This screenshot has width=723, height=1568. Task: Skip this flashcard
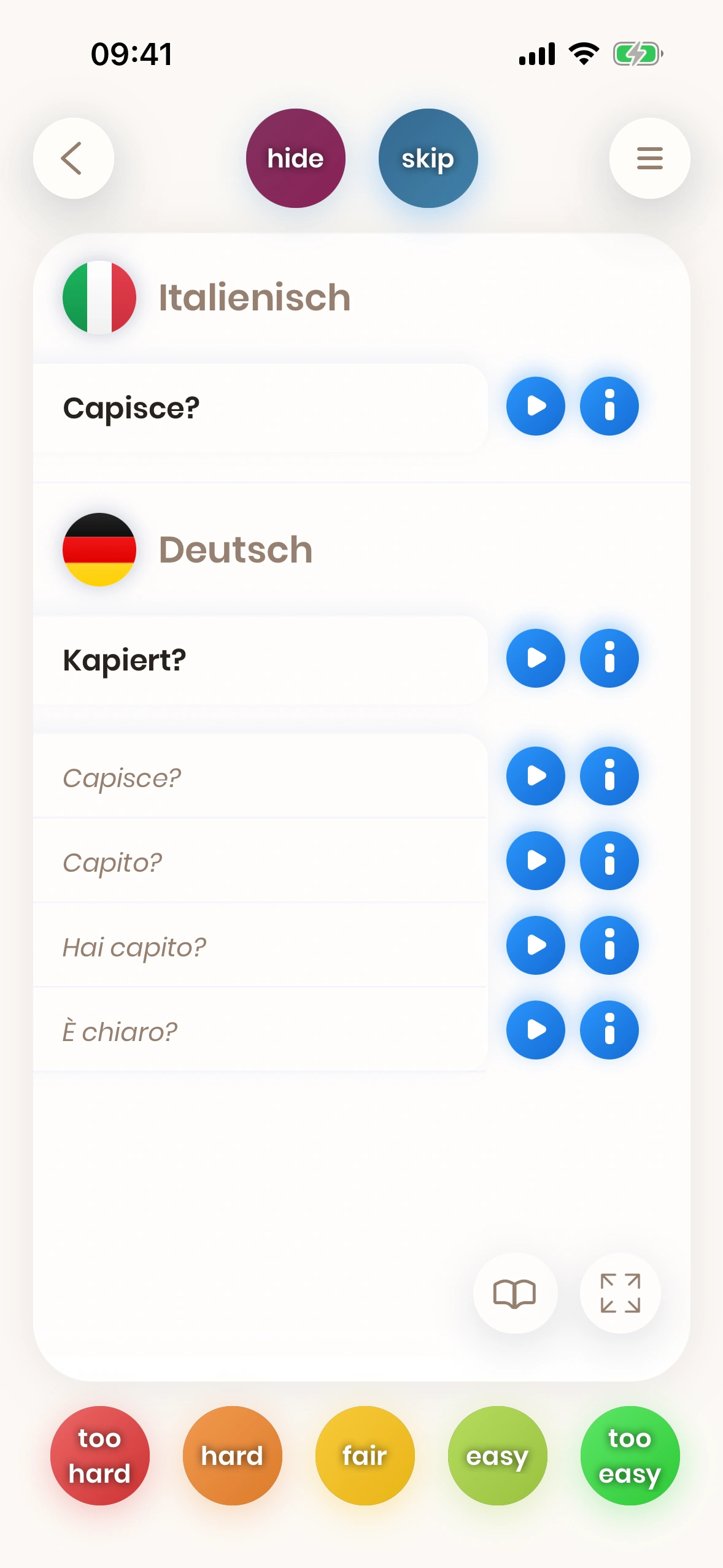pyautogui.click(x=428, y=158)
